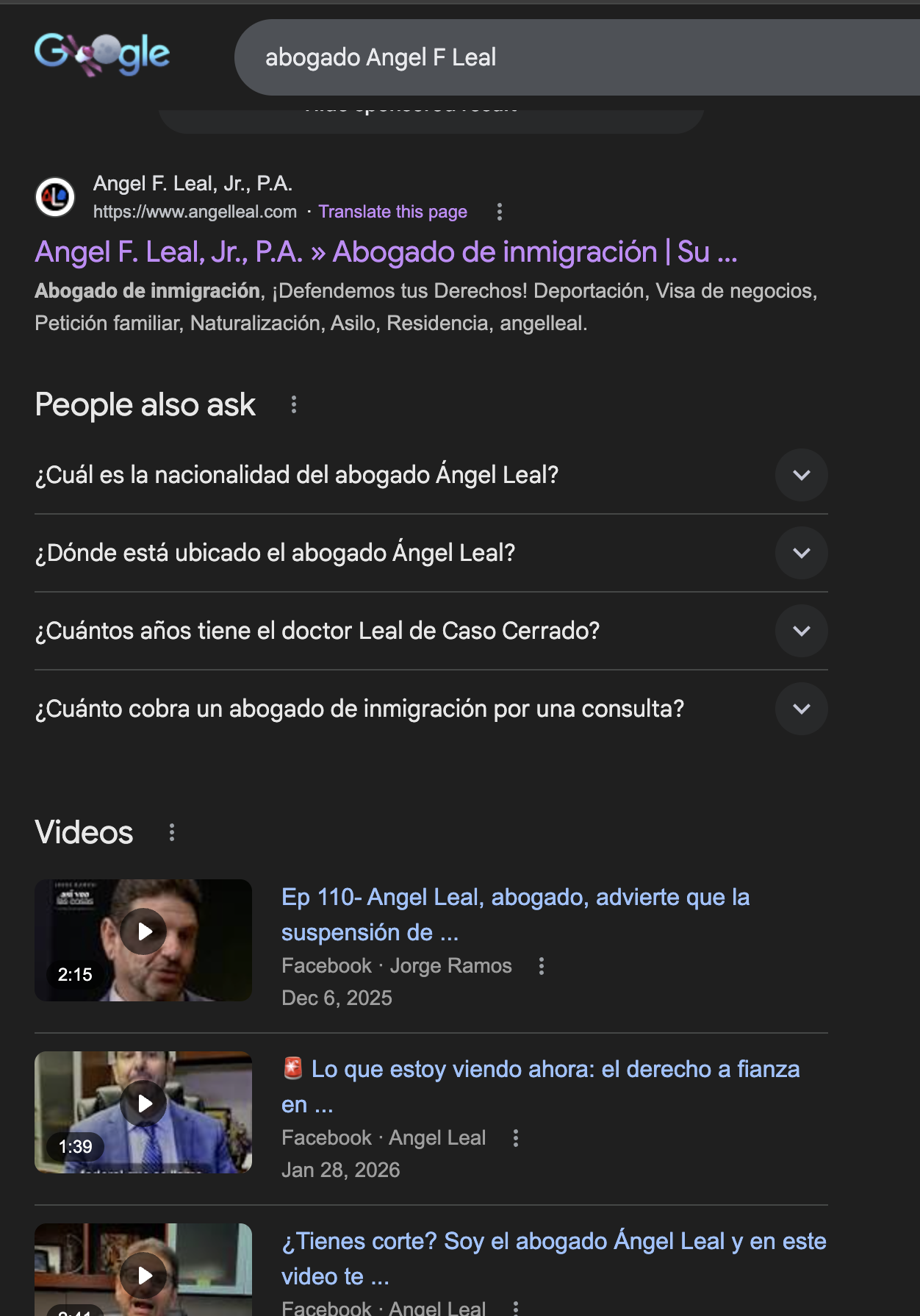
Task: Play the ¿Tienes corte? video thumbnail
Action: click(x=143, y=1272)
